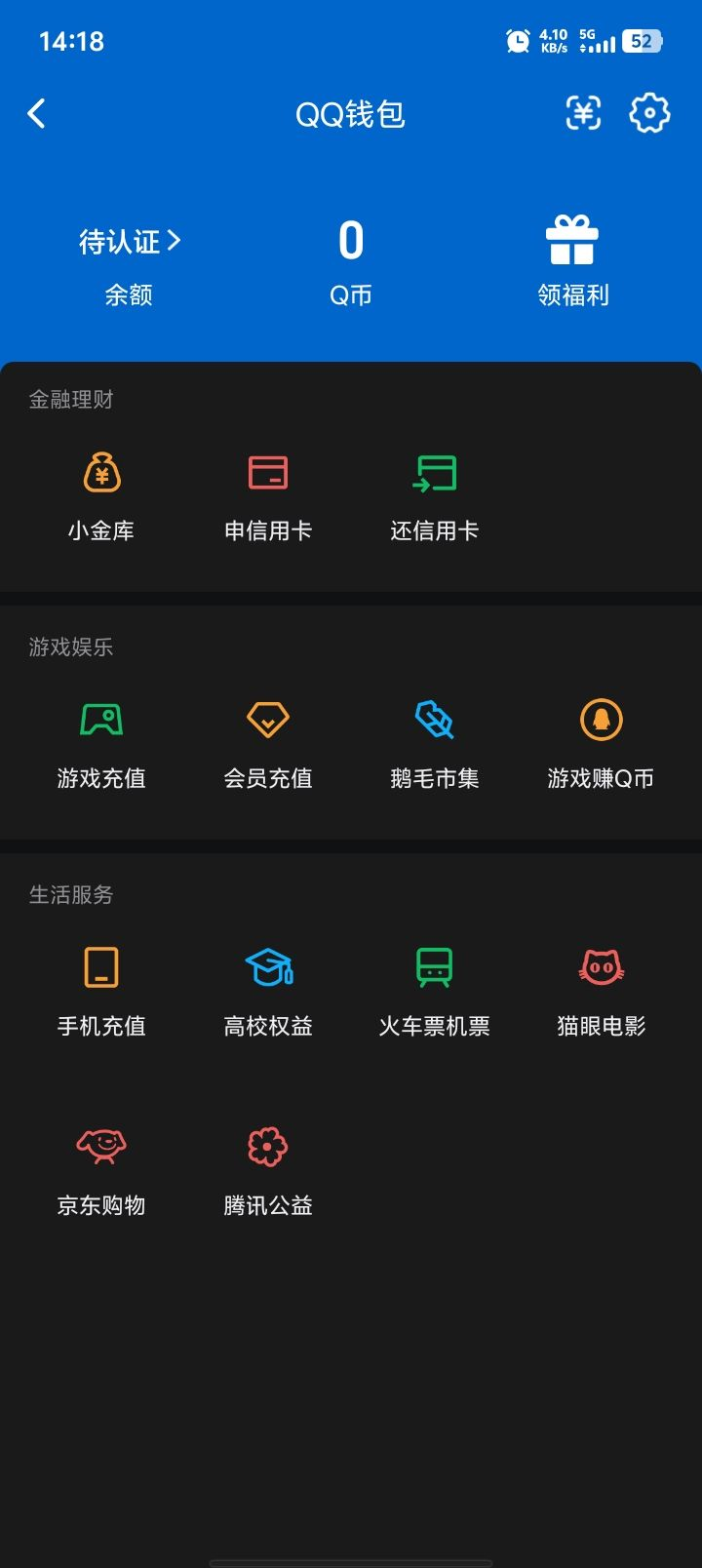This screenshot has width=702, height=1568.
Task: Select the 京东购物 dog icon
Action: tap(102, 1147)
